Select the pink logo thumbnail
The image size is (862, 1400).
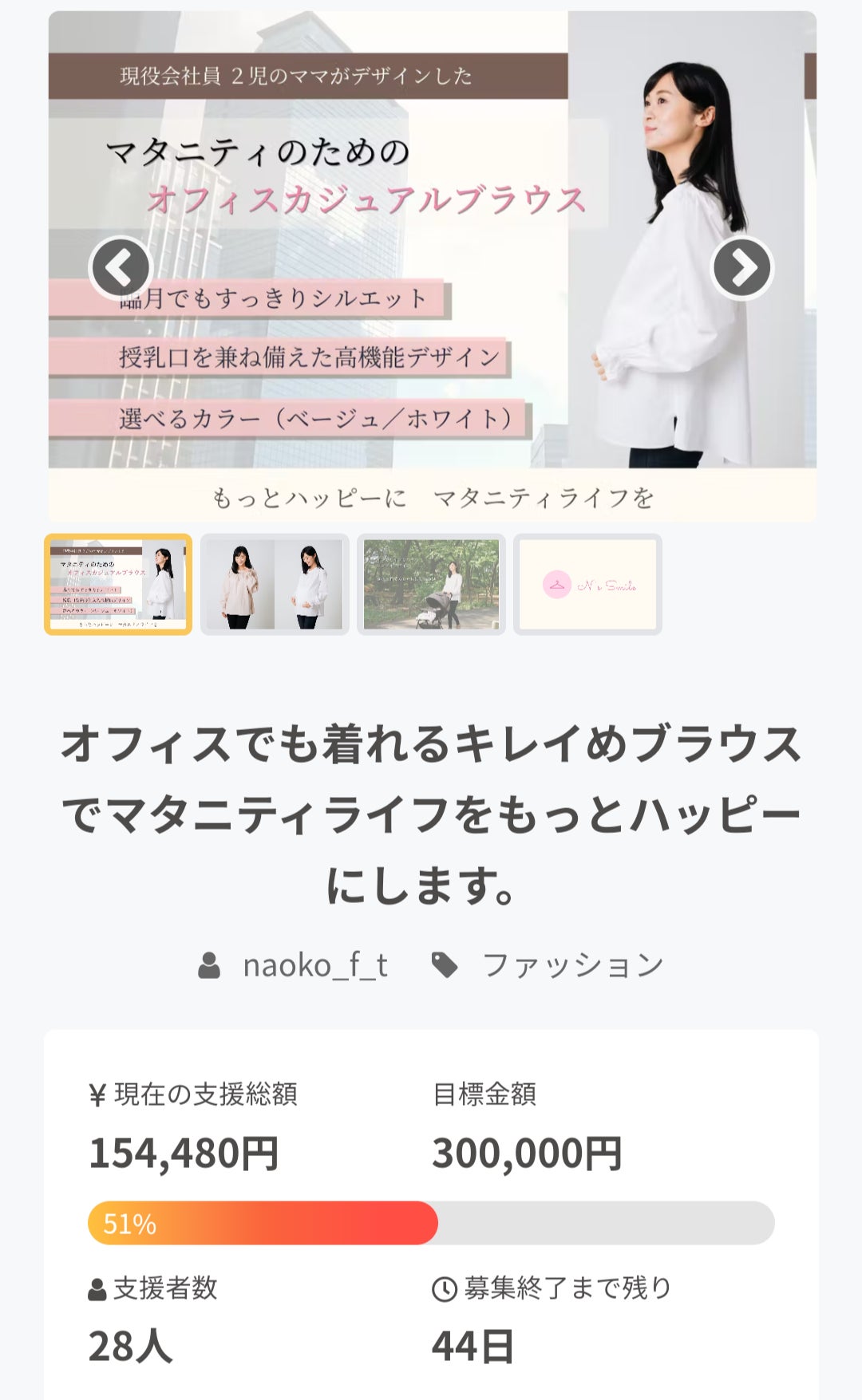click(x=587, y=585)
